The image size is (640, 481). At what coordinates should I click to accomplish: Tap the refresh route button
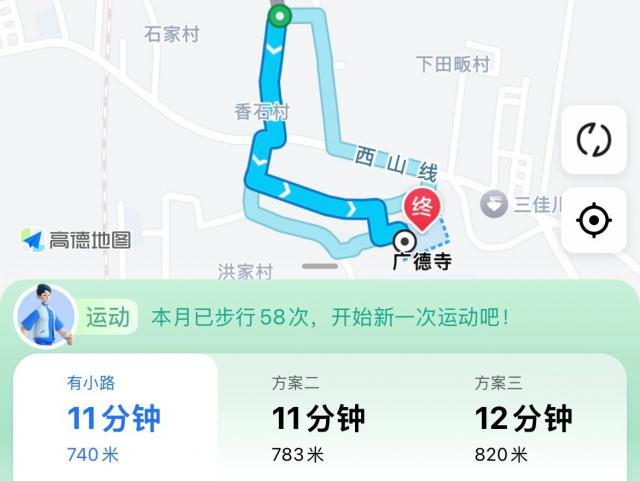click(x=594, y=140)
